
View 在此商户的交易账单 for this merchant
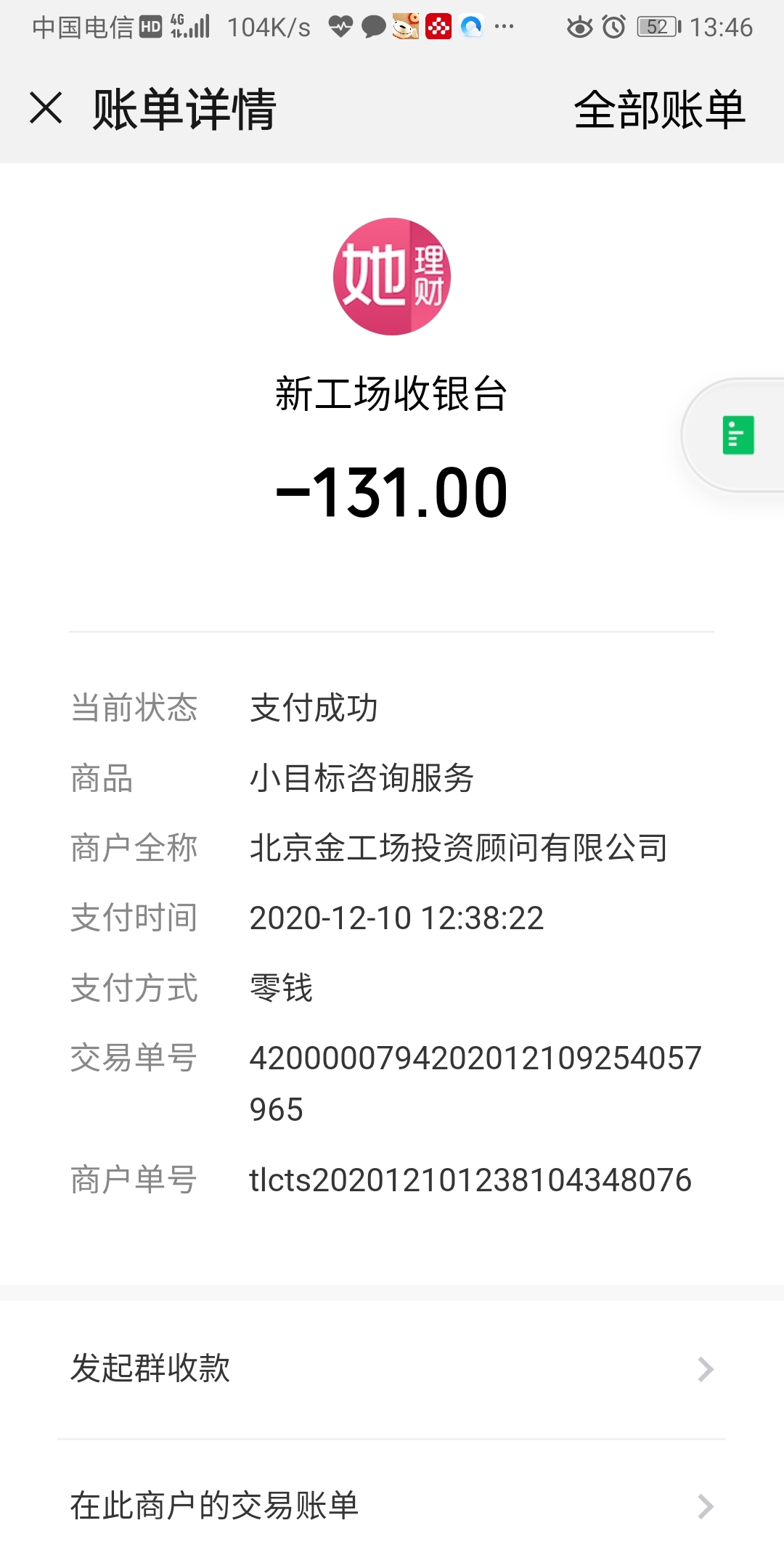392,1506
